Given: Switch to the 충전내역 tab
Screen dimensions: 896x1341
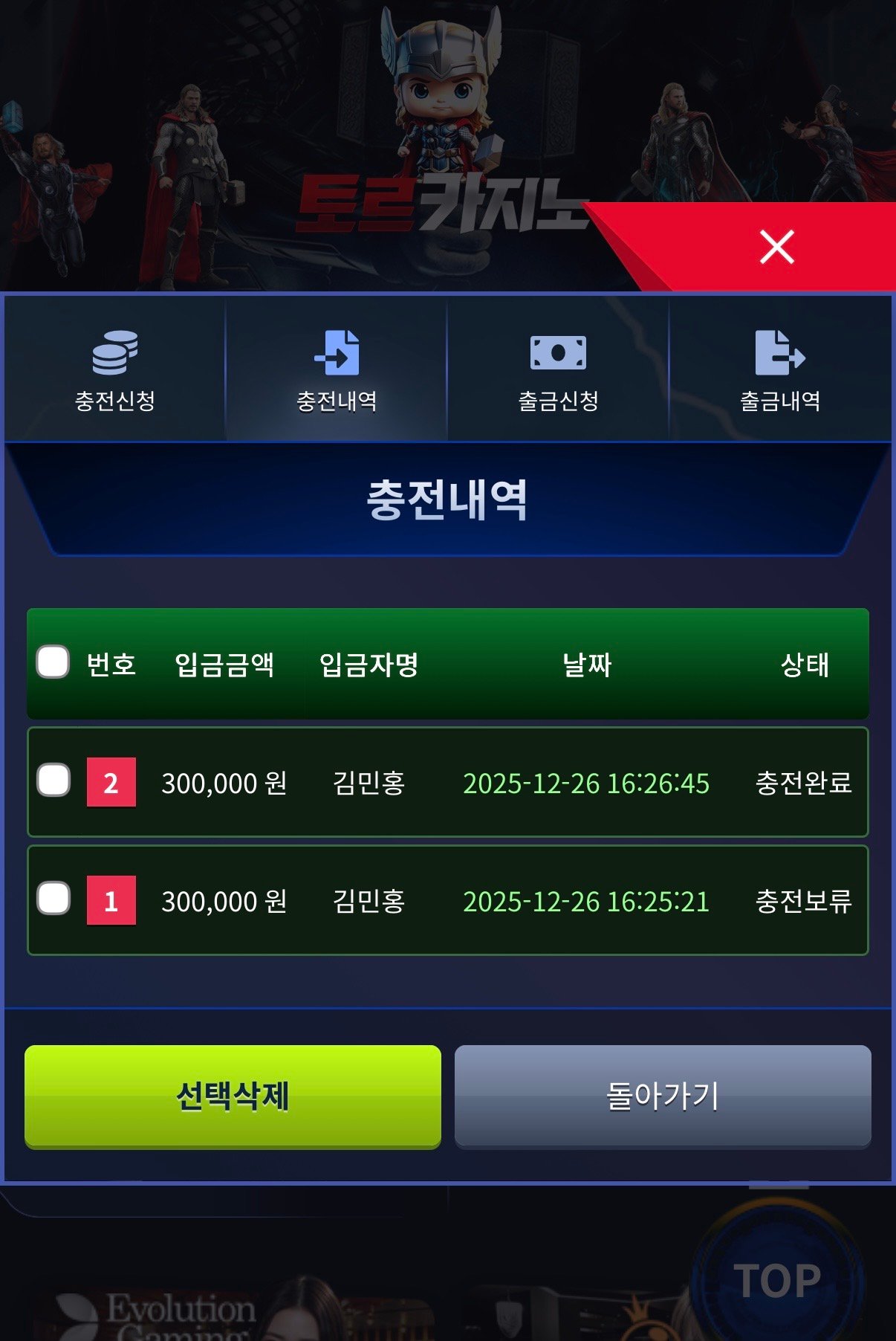Looking at the screenshot, I should coord(337,370).
